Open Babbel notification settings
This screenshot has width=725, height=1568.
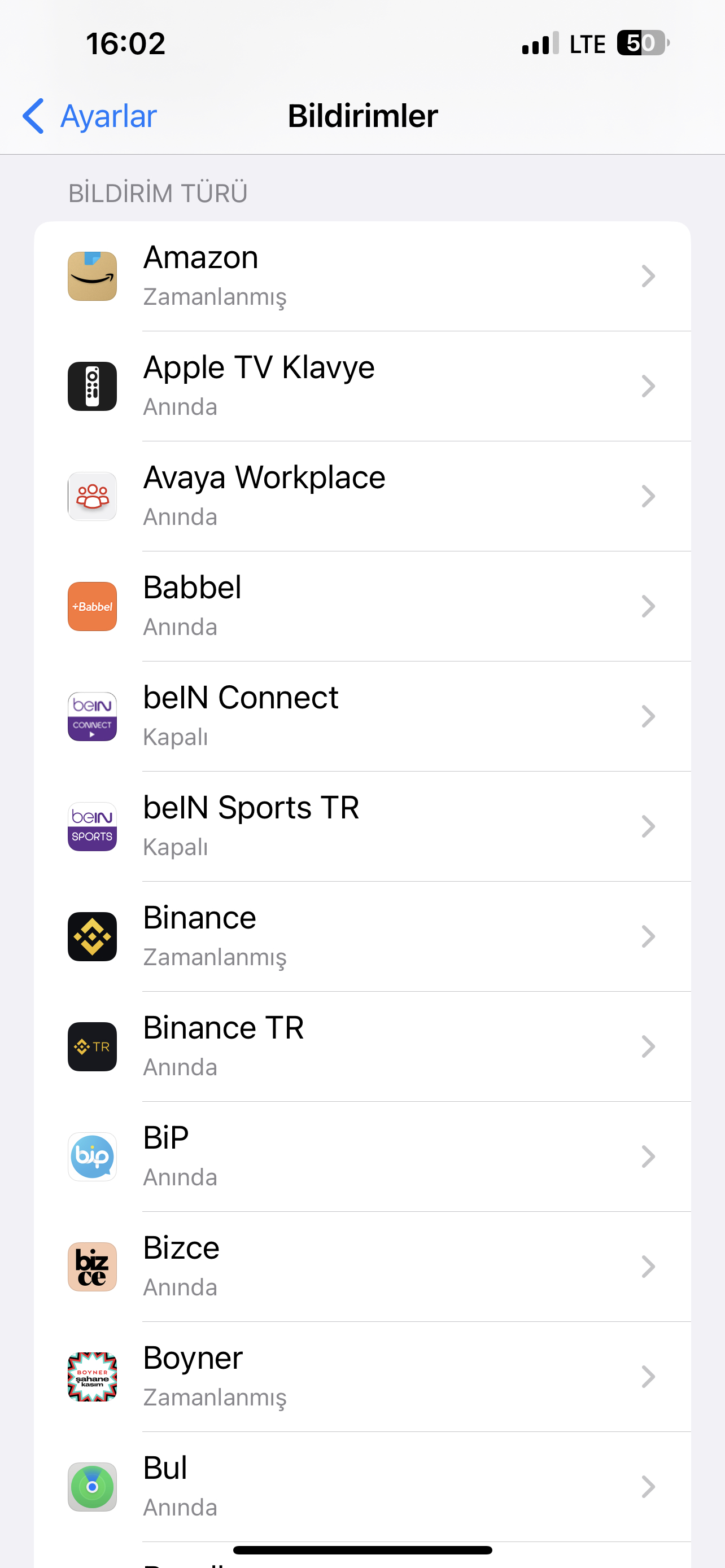click(x=362, y=607)
